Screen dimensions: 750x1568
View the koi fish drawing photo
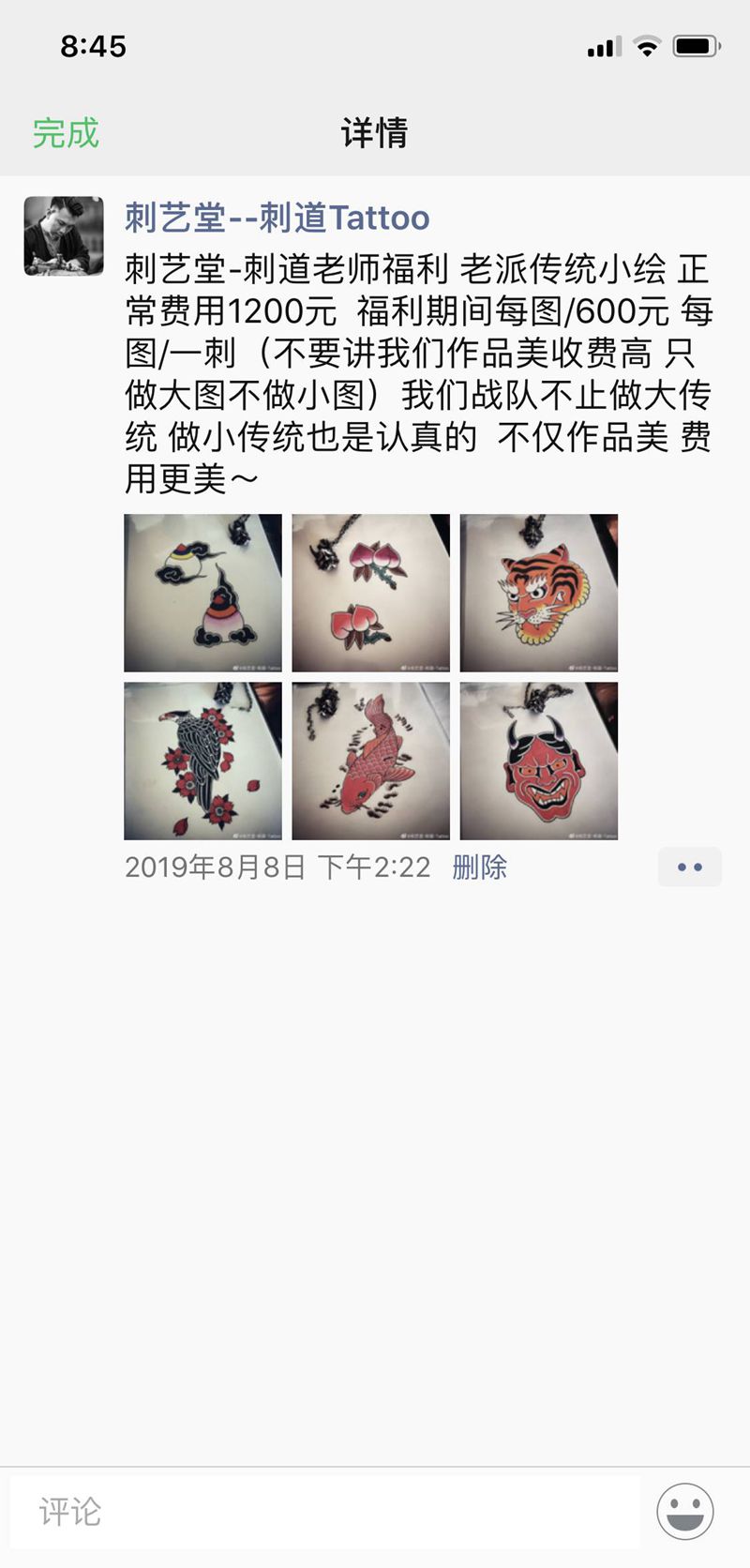click(x=370, y=761)
